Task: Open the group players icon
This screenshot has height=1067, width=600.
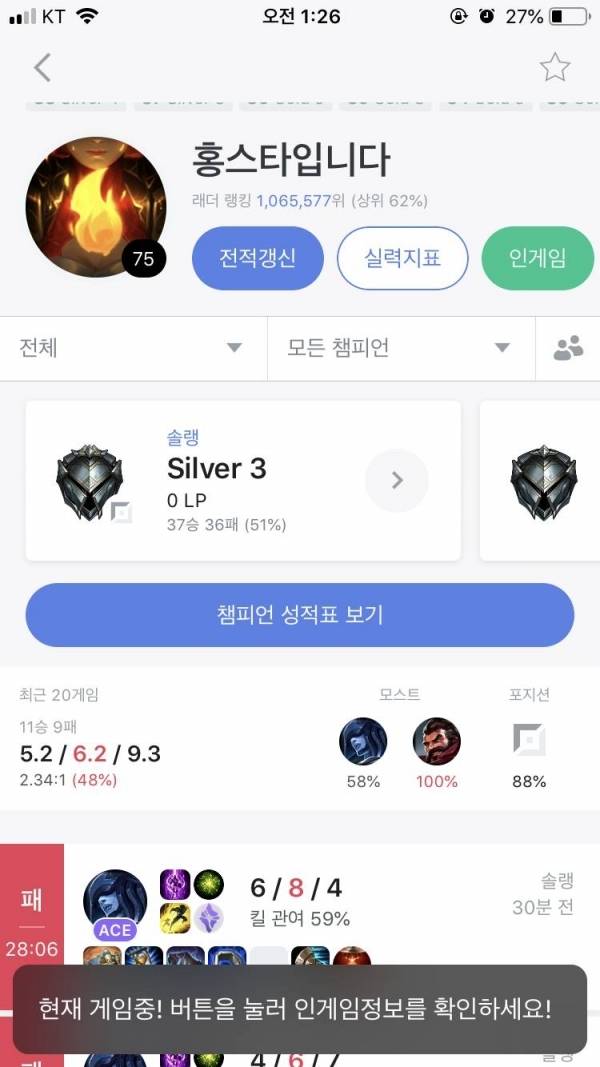Action: point(568,348)
